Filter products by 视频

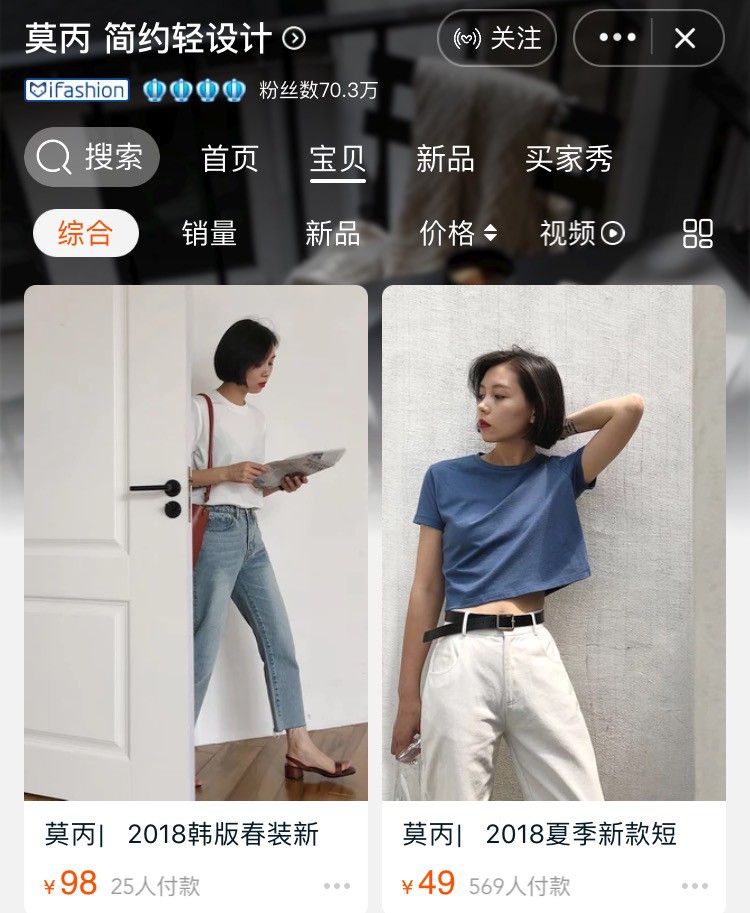(582, 233)
